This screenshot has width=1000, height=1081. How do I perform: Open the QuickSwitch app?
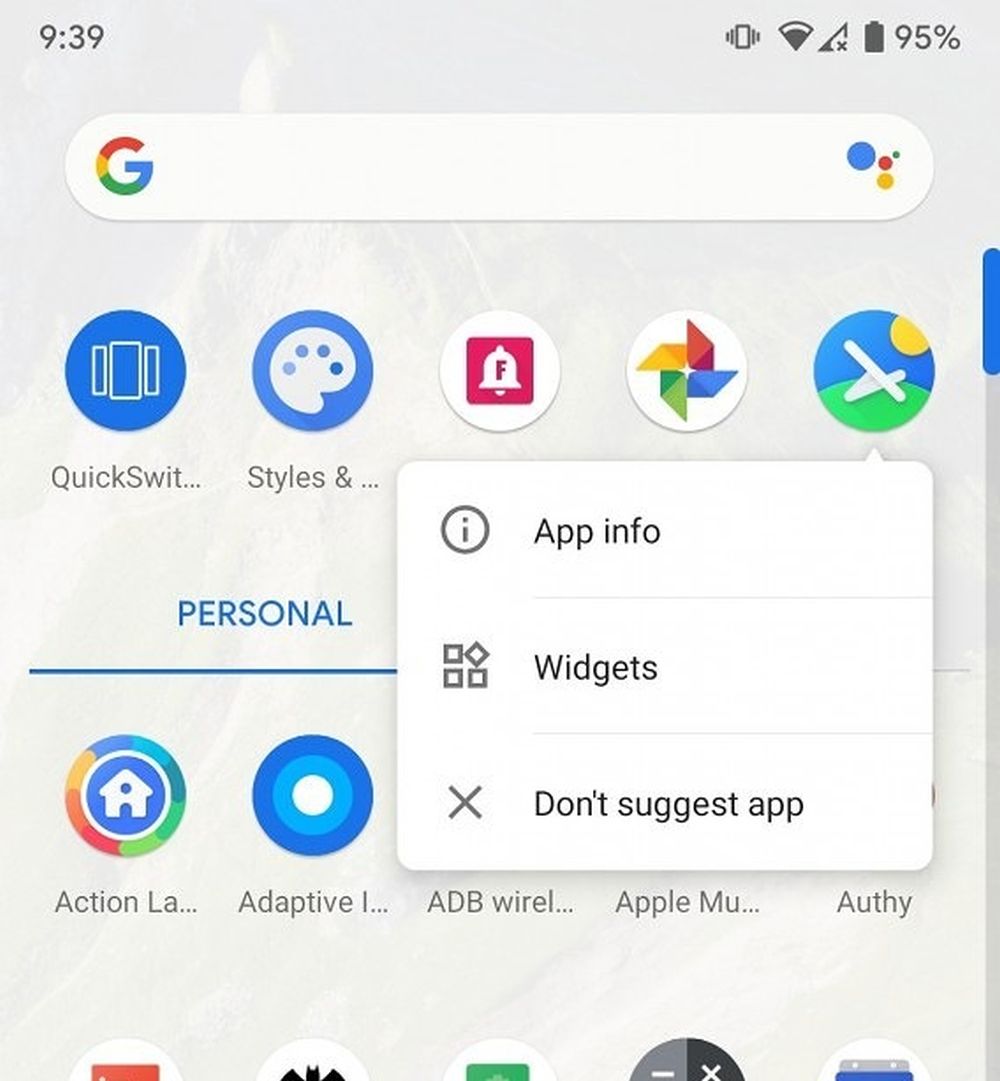click(125, 371)
